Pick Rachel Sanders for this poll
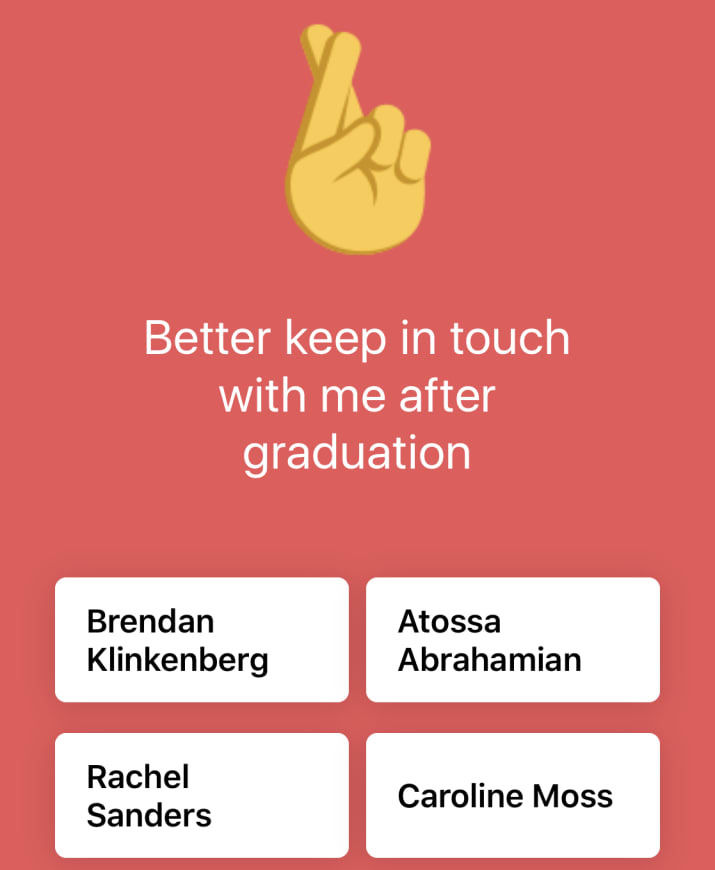 click(201, 795)
